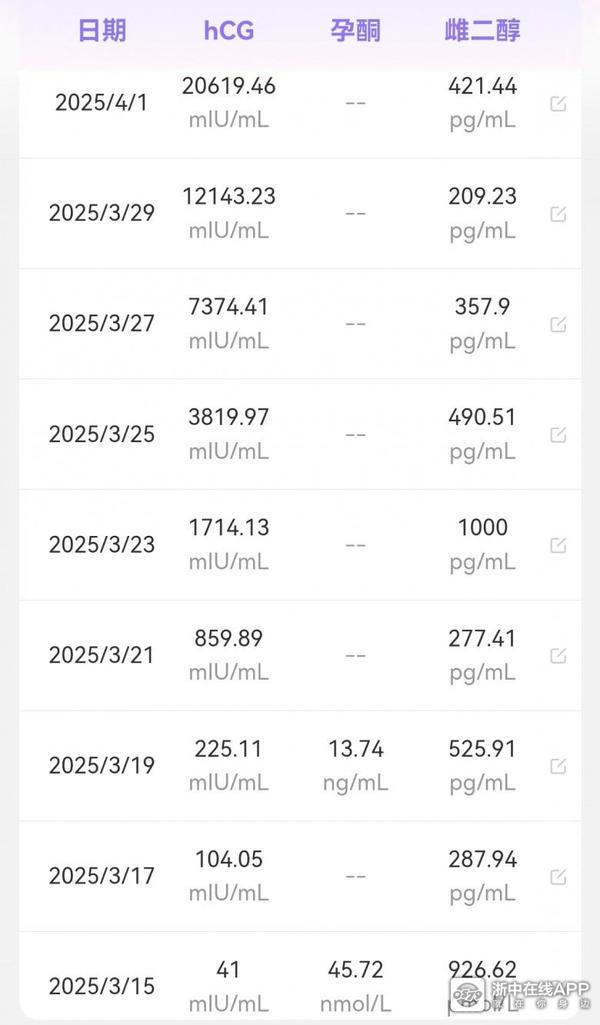The image size is (600, 1025).
Task: Modify the 2025/3/27 test record
Action: point(558,324)
